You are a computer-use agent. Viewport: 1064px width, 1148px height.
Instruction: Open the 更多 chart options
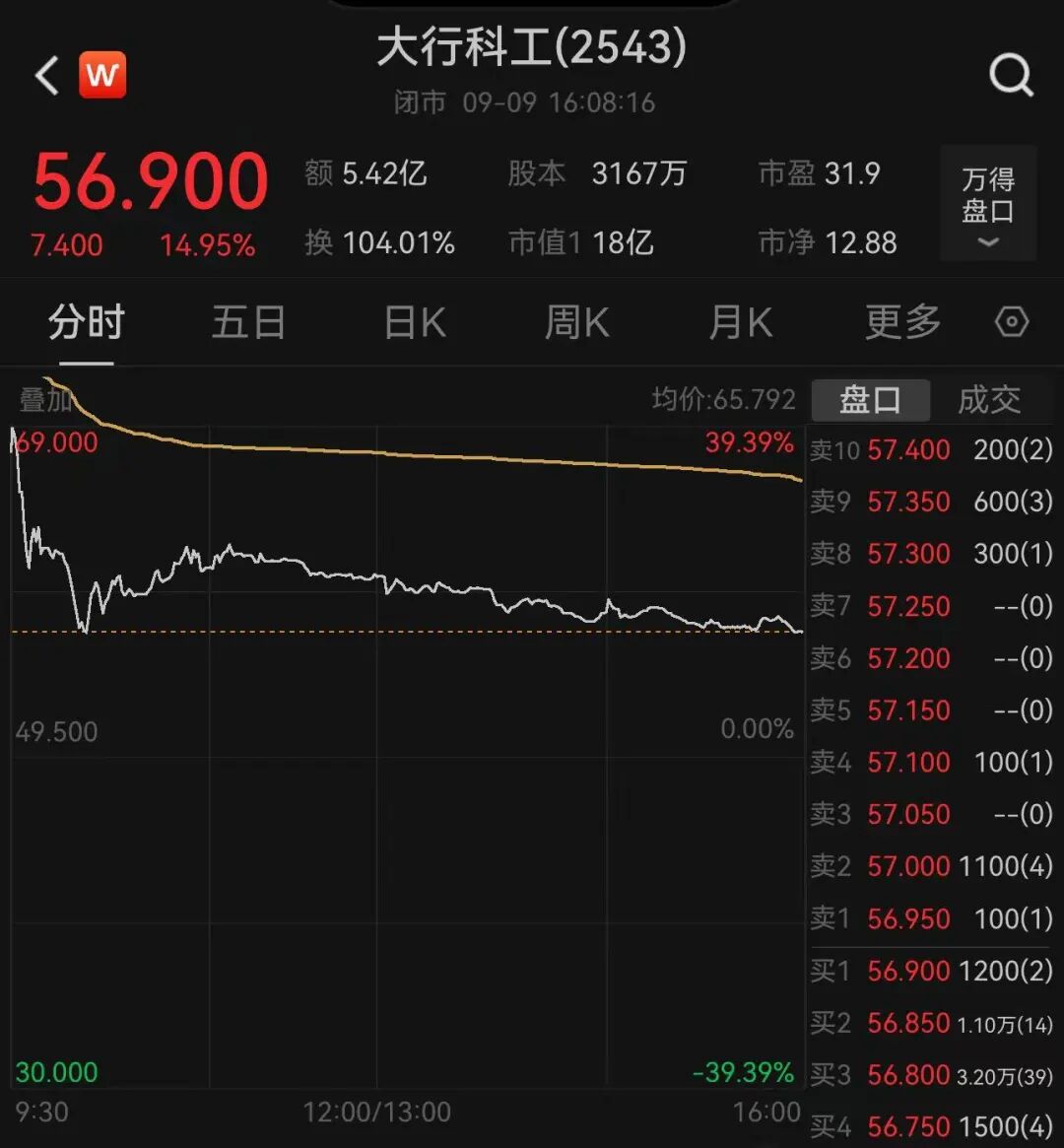coord(902,323)
